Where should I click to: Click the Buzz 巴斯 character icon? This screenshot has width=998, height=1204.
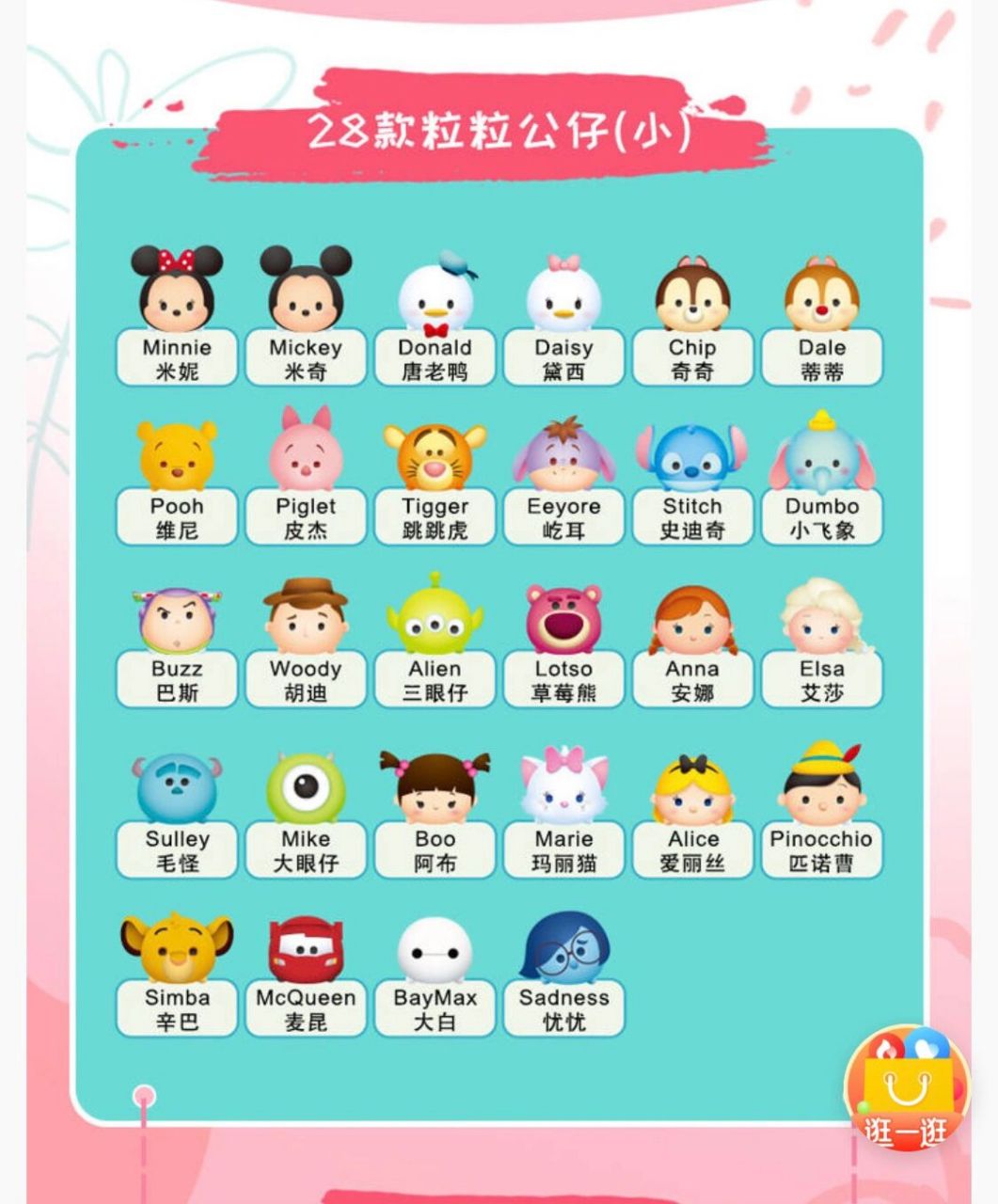pos(177,616)
